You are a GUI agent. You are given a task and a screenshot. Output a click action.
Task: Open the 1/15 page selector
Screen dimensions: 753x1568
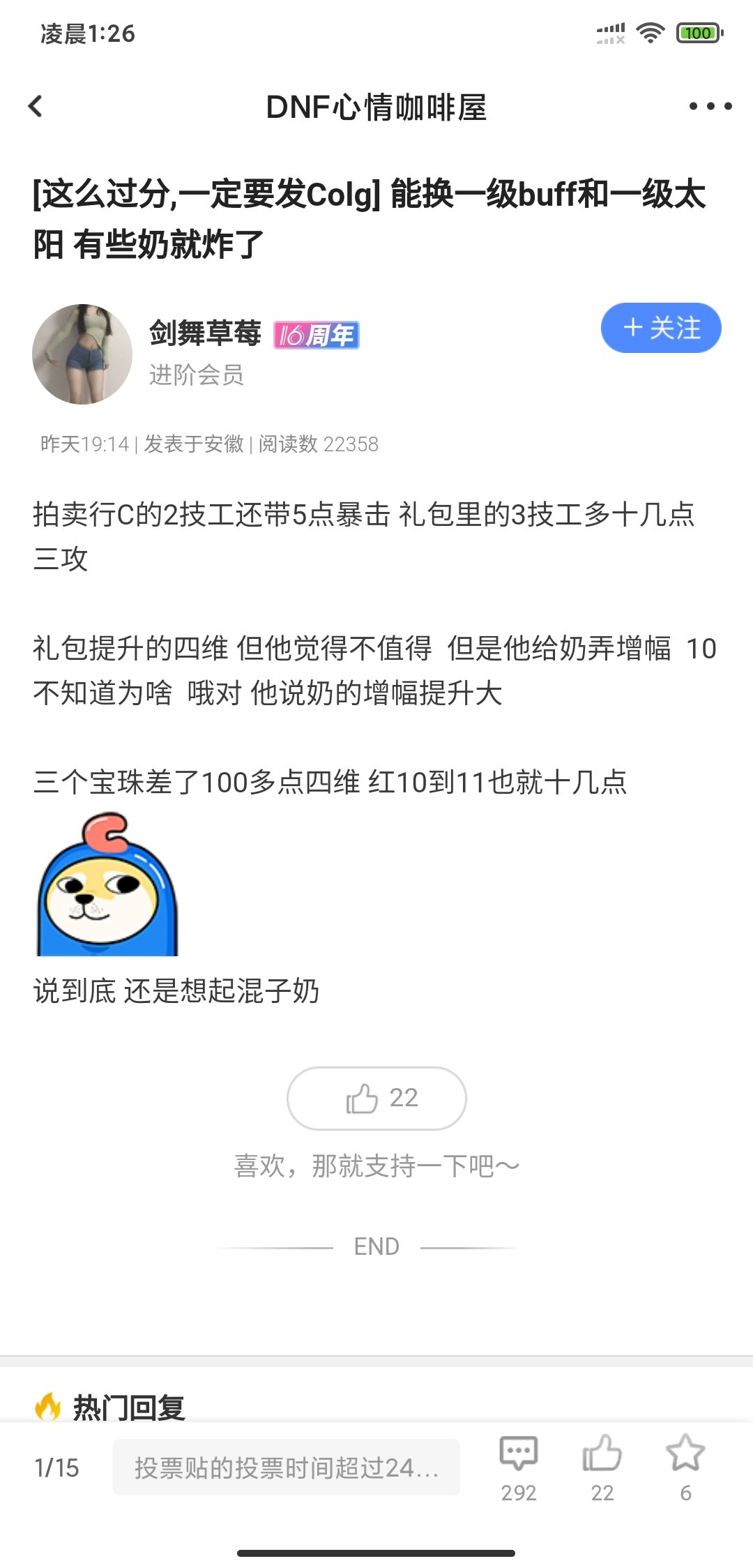56,1468
